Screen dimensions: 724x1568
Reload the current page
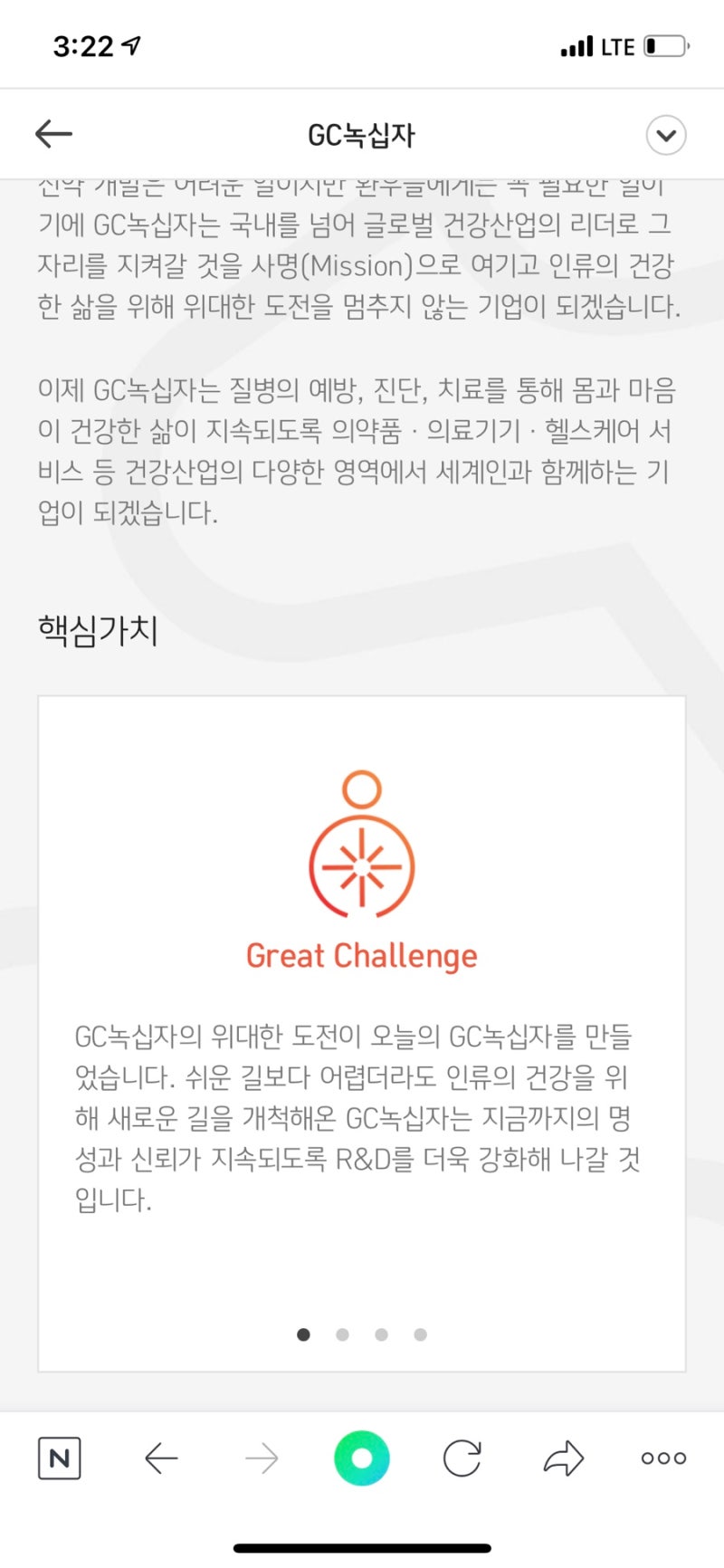click(x=462, y=1458)
